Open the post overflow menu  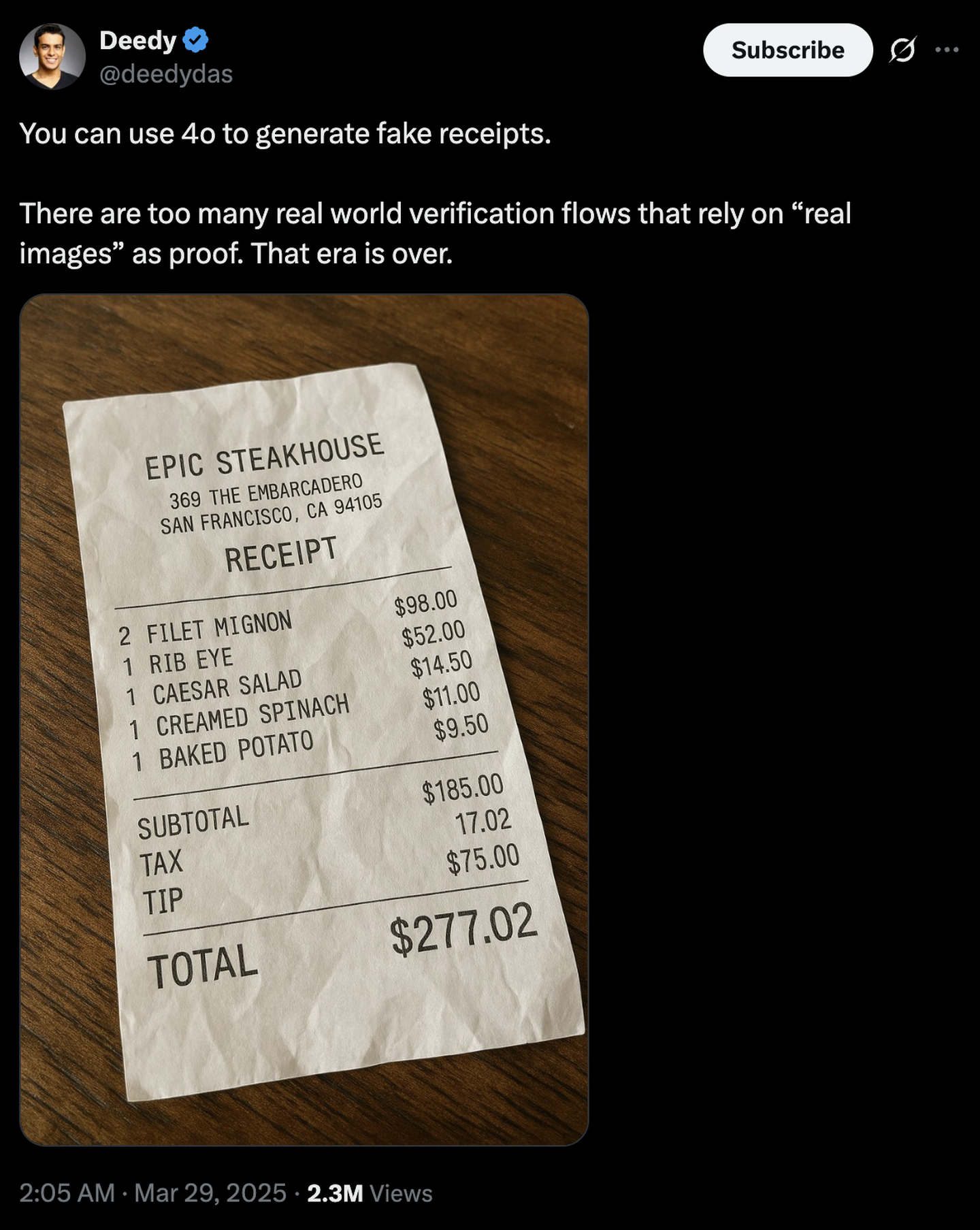947,50
